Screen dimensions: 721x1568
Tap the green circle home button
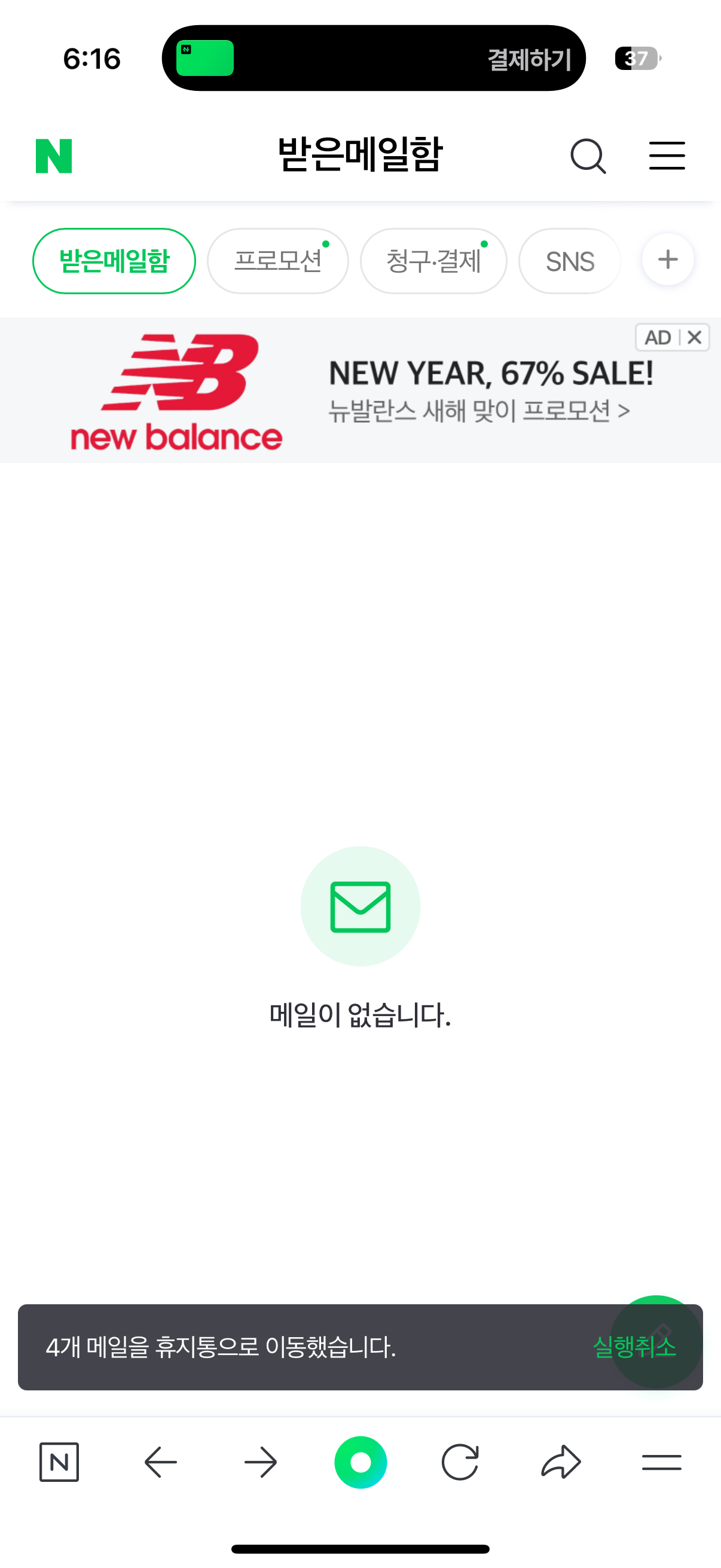coord(360,1462)
